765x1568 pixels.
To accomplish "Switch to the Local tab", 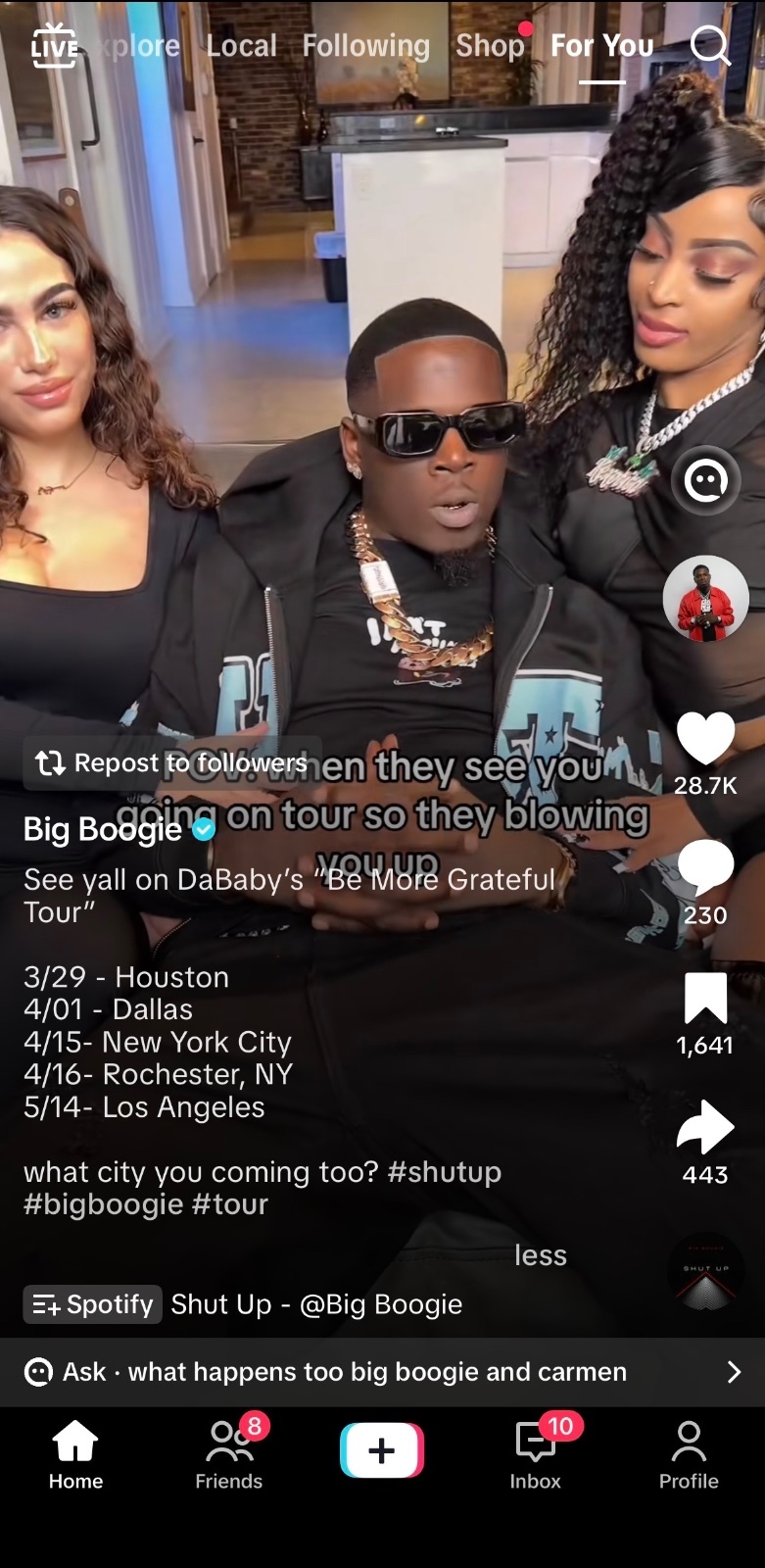I will 241,46.
